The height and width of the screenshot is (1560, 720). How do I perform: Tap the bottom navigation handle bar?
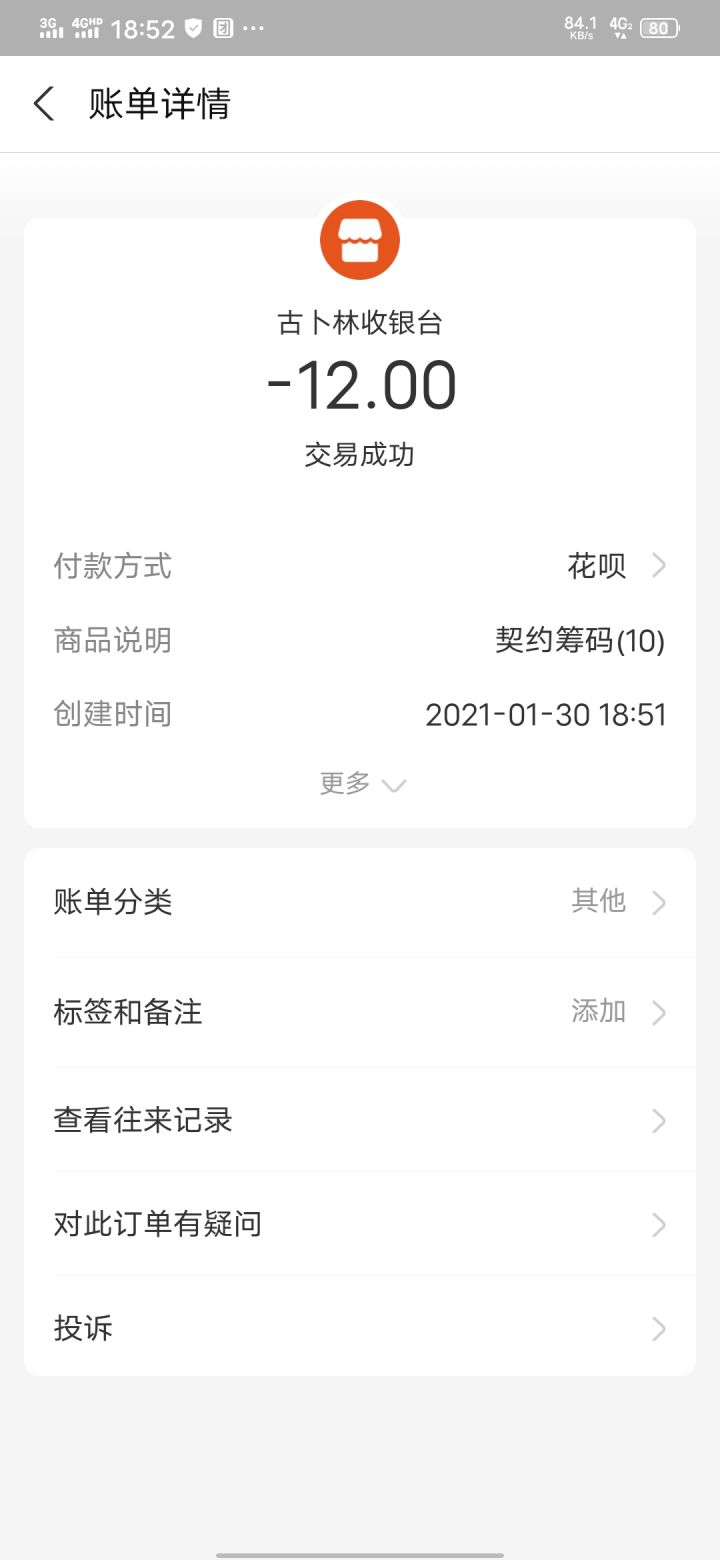[360, 1550]
